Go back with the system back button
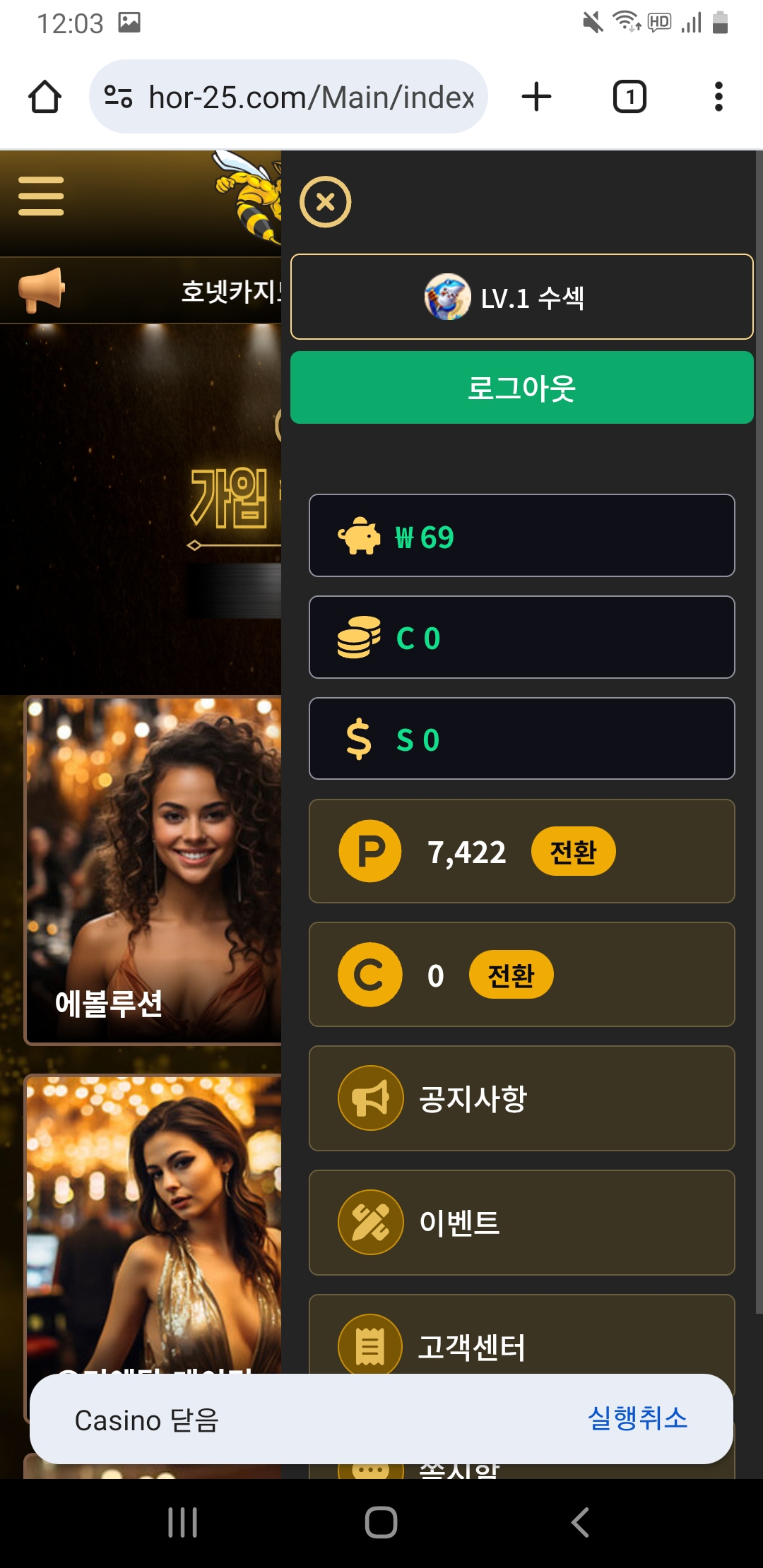The width and height of the screenshot is (763, 1568). tap(579, 1522)
